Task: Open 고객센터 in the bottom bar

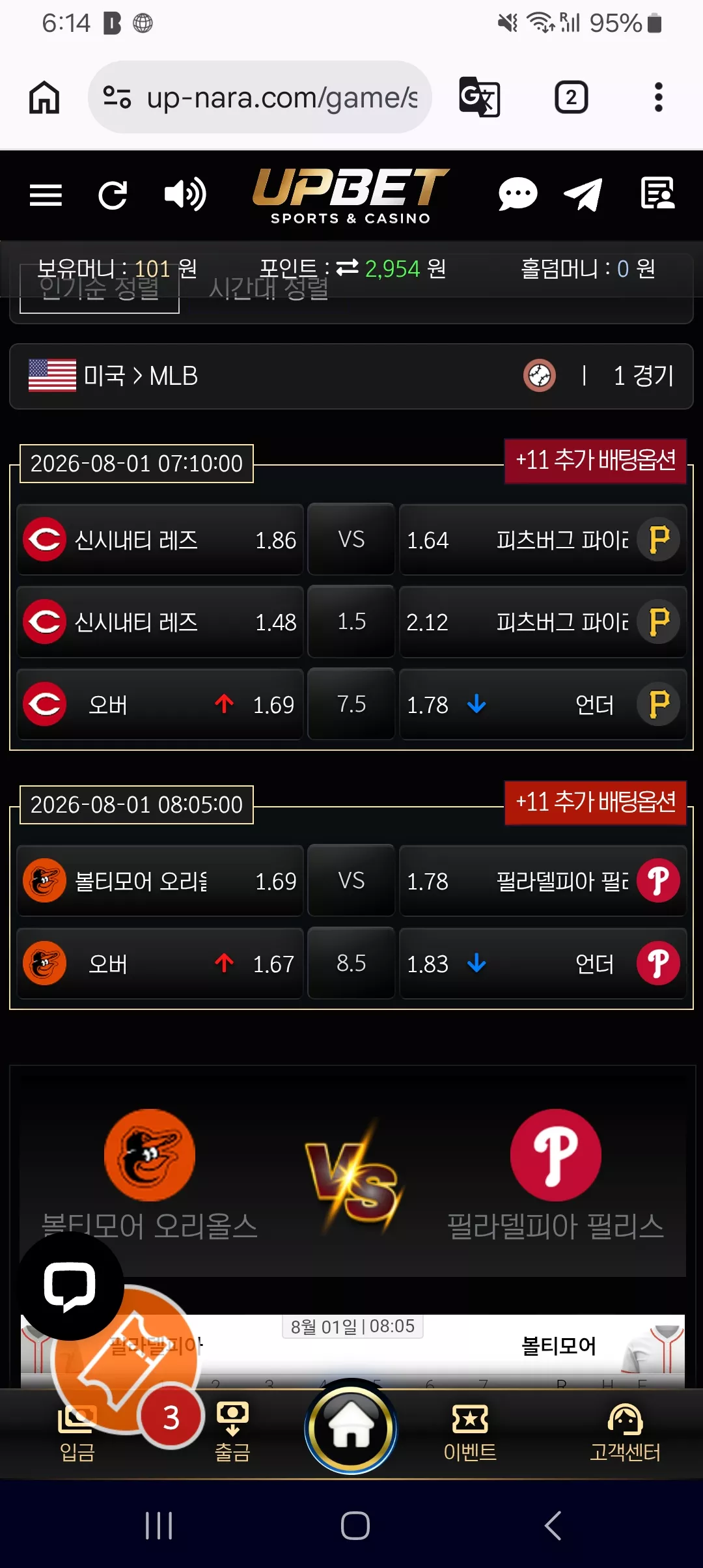Action: (625, 1433)
